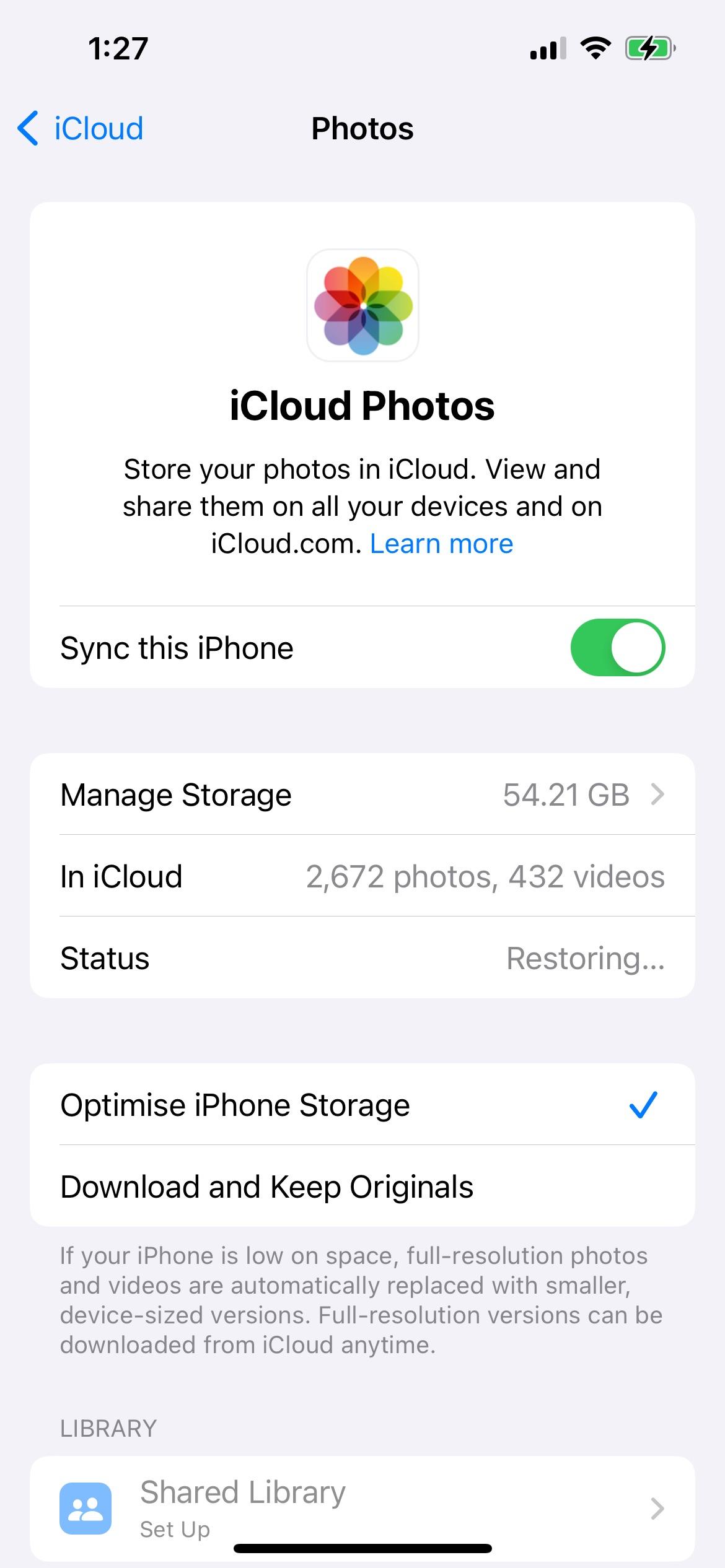The width and height of the screenshot is (725, 1568).
Task: Choose Download and Keep Originals
Action: click(362, 1187)
